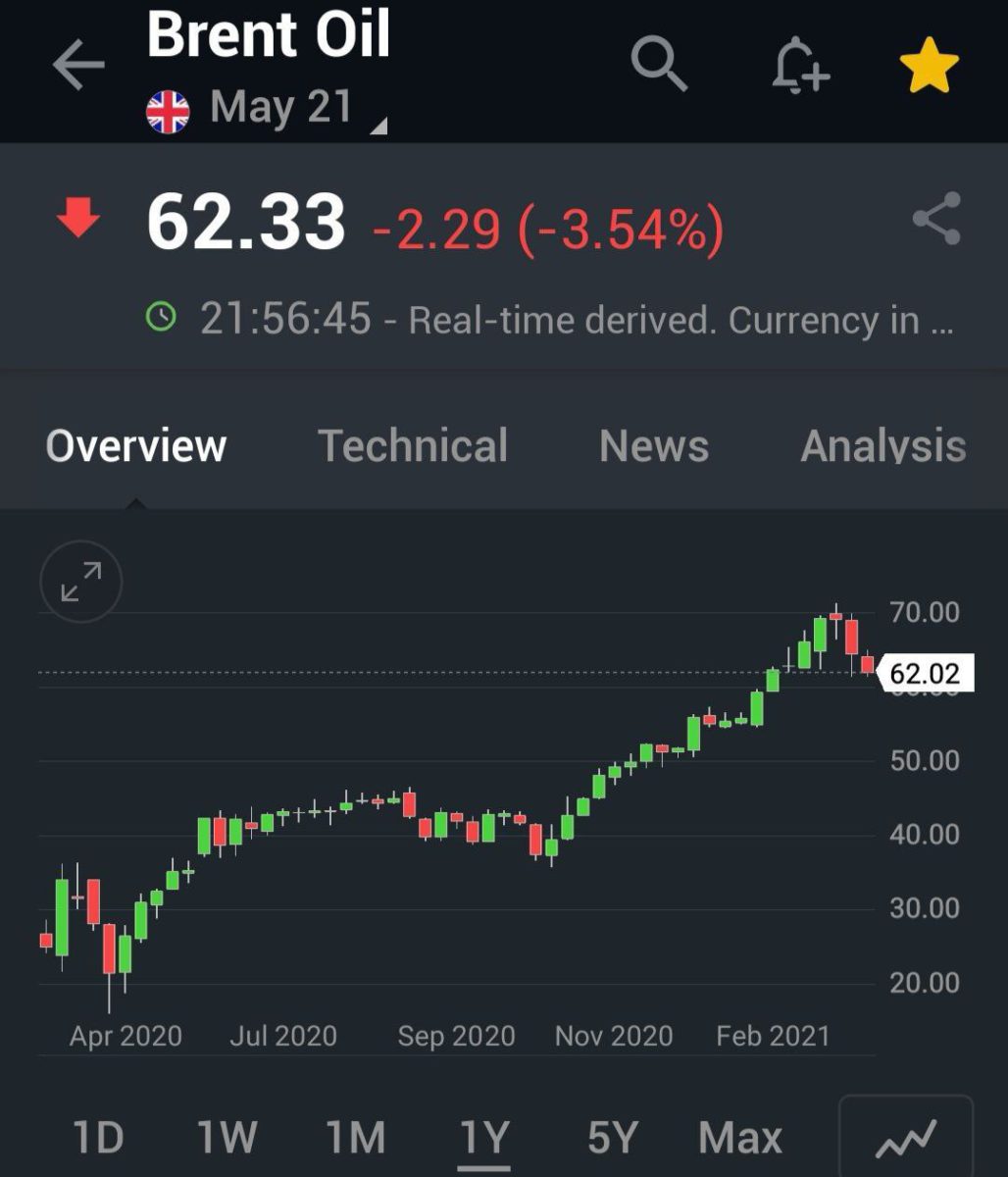Remove Brent Oil from watchlist star
Image resolution: width=1008 pixels, height=1177 pixels.
tap(928, 68)
